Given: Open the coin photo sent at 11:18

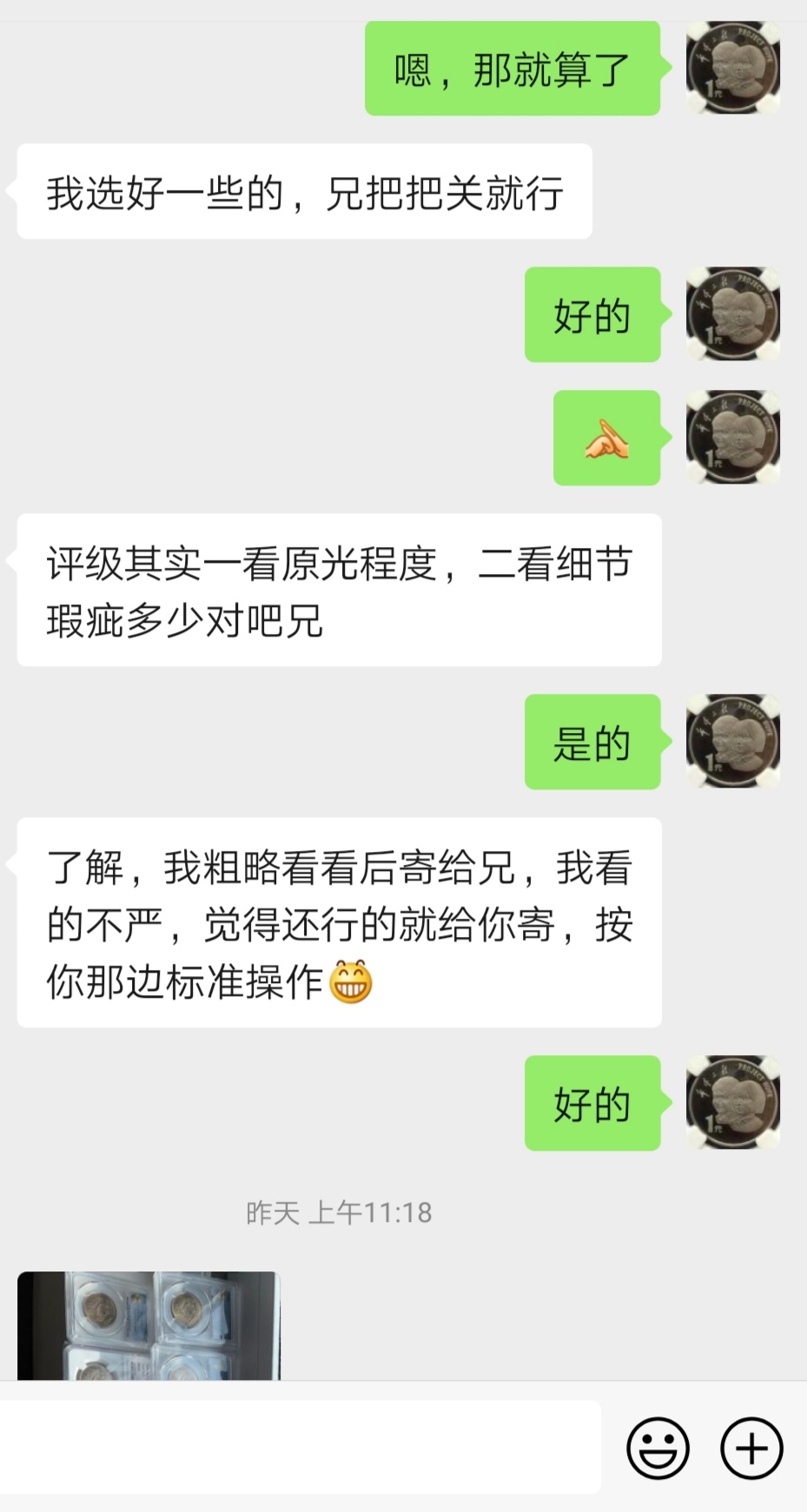Looking at the screenshot, I should [149, 1325].
